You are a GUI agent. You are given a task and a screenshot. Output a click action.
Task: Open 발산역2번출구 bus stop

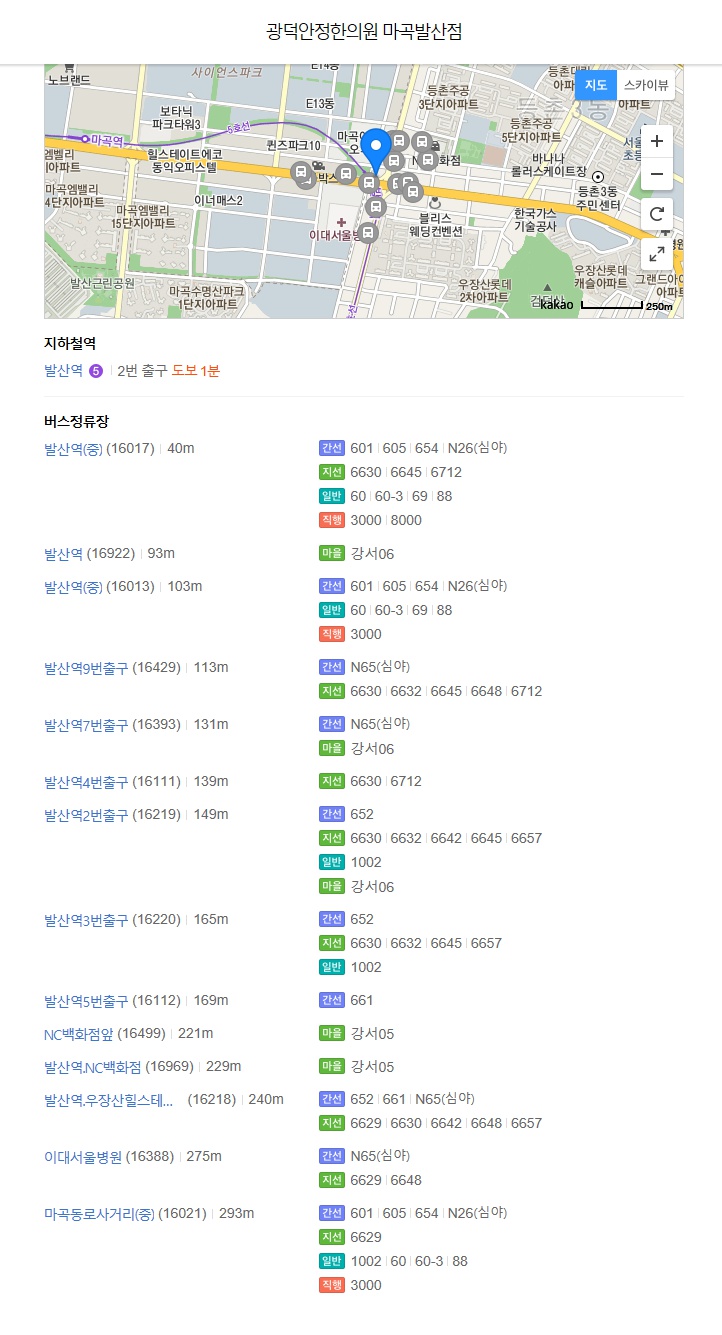pyautogui.click(x=86, y=815)
